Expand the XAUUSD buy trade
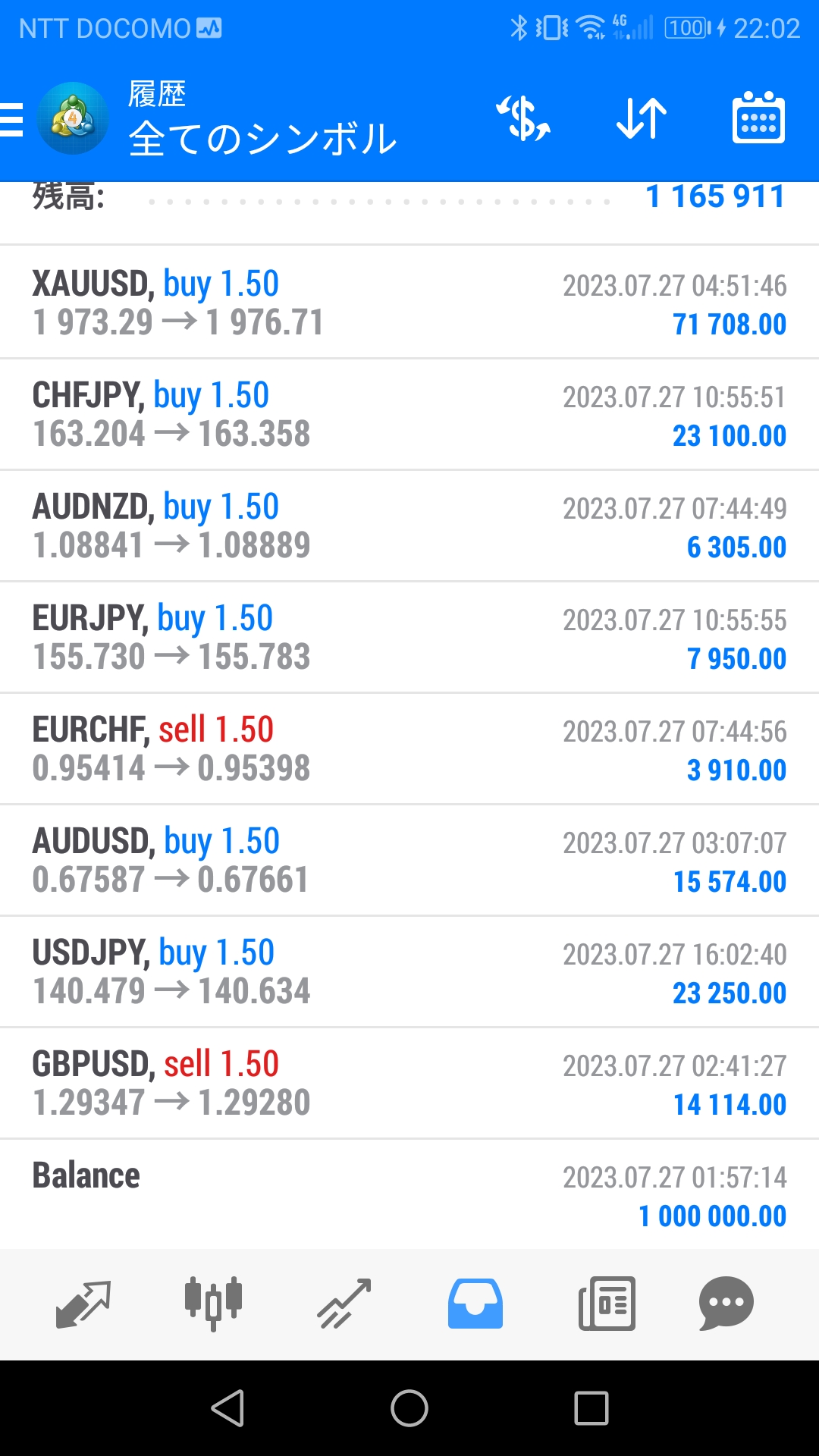Screen dimensions: 819x1456 (x=409, y=303)
